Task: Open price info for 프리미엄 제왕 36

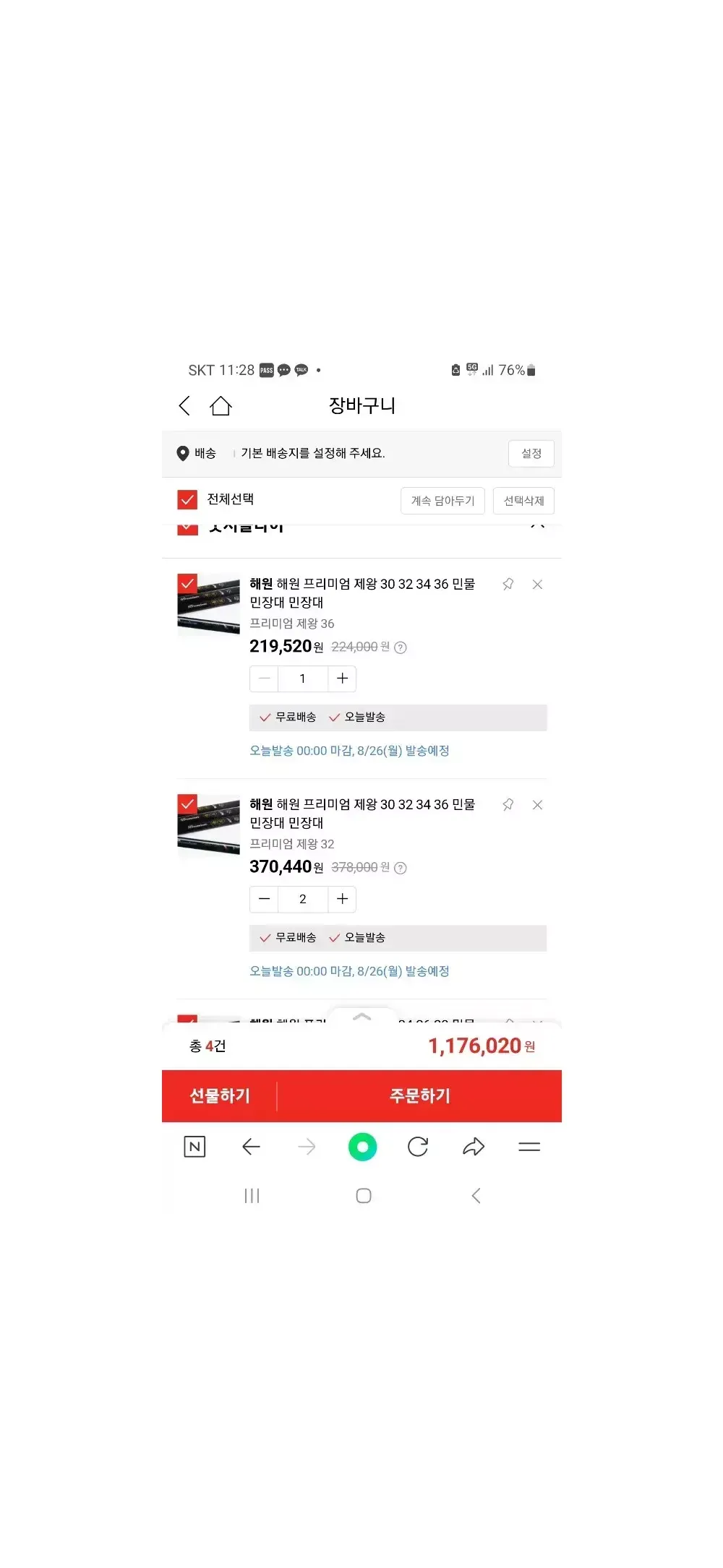Action: click(401, 647)
